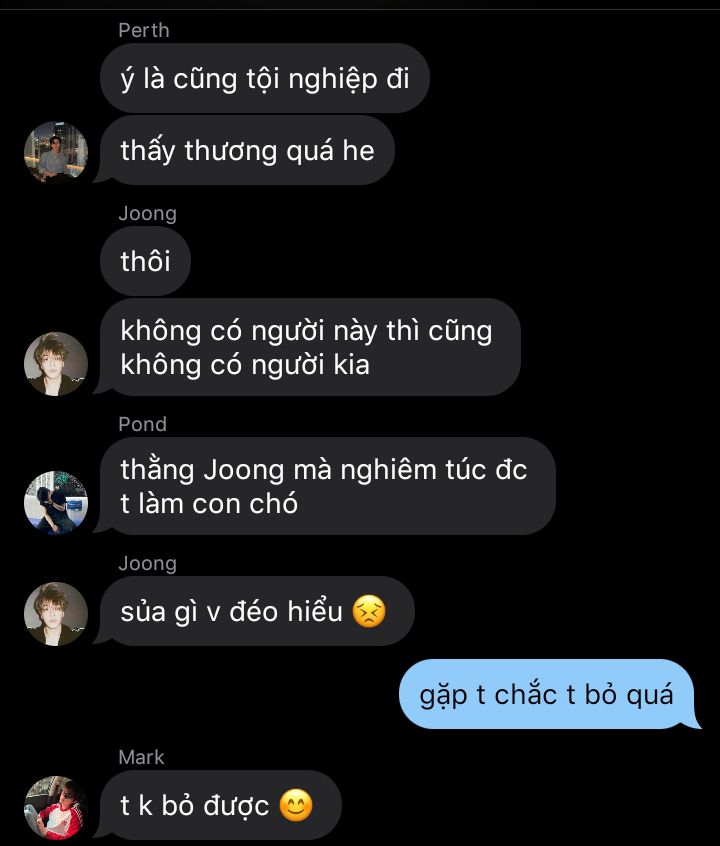The image size is (720, 846).
Task: View Pond's profile from his avatar
Action: pyautogui.click(x=56, y=503)
